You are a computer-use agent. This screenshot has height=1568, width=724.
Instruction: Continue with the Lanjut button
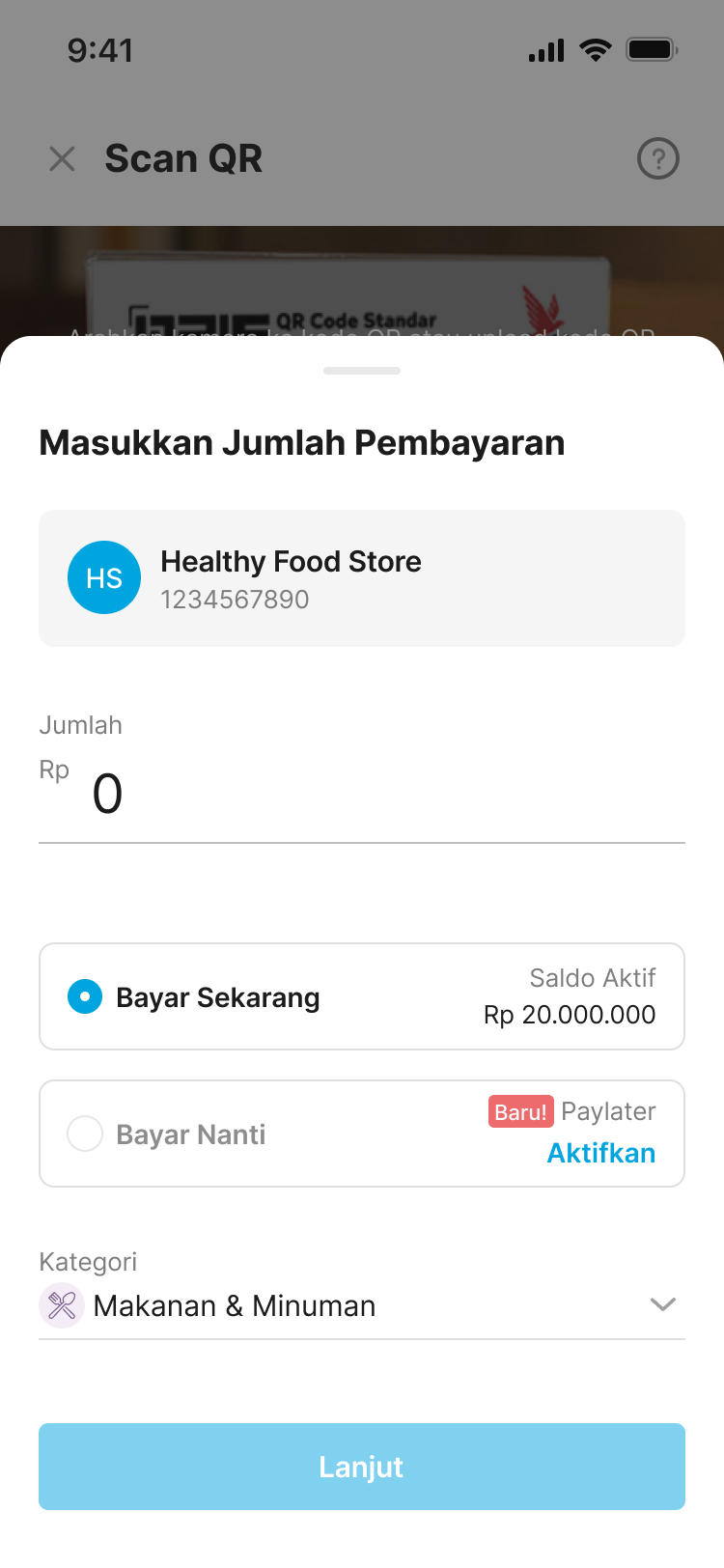click(x=362, y=1466)
